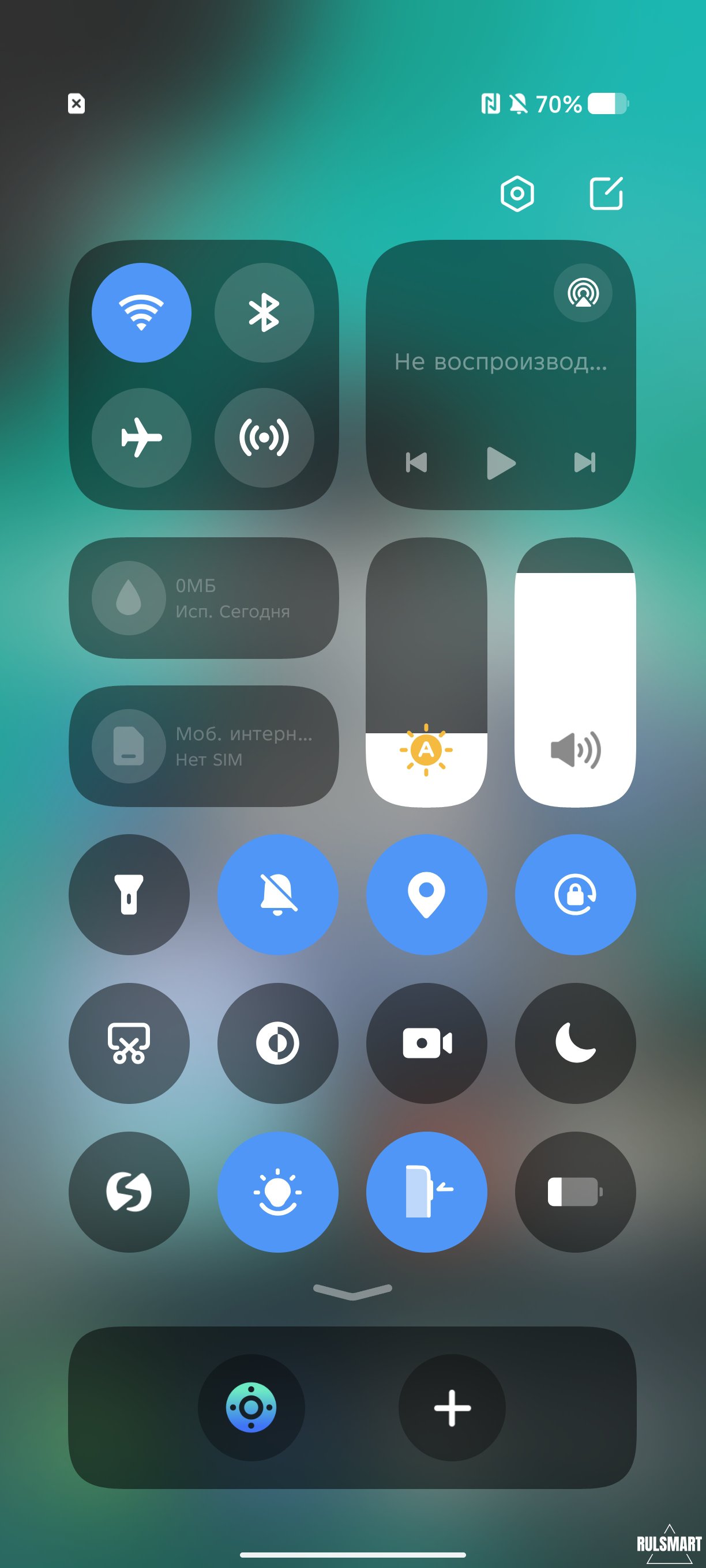Screen dimensions: 706x1568
Task: Turn on airplane mode
Action: click(141, 437)
